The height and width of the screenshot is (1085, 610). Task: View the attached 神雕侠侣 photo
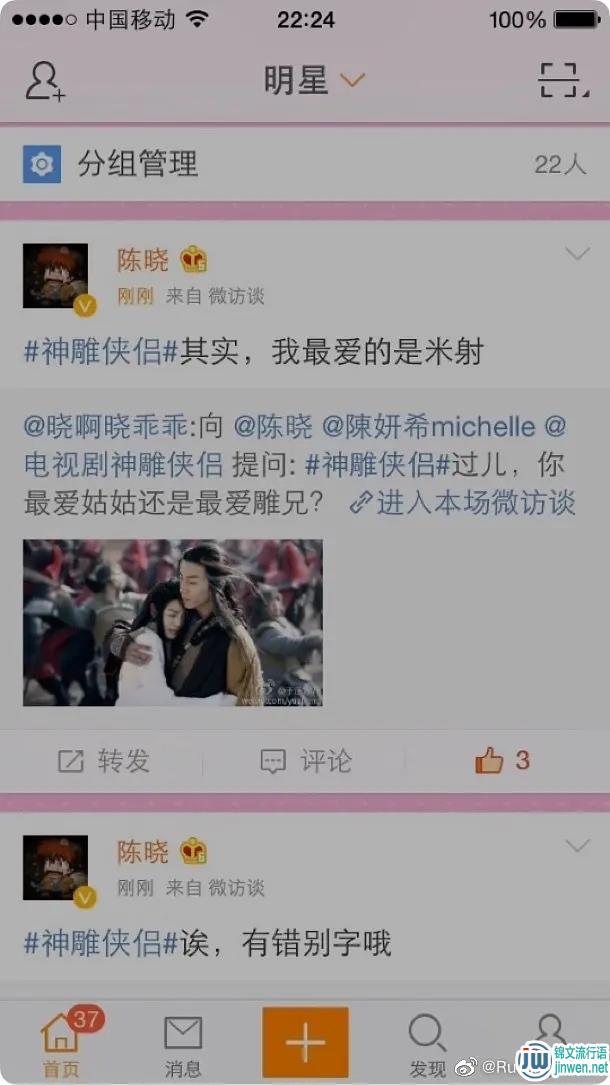173,622
